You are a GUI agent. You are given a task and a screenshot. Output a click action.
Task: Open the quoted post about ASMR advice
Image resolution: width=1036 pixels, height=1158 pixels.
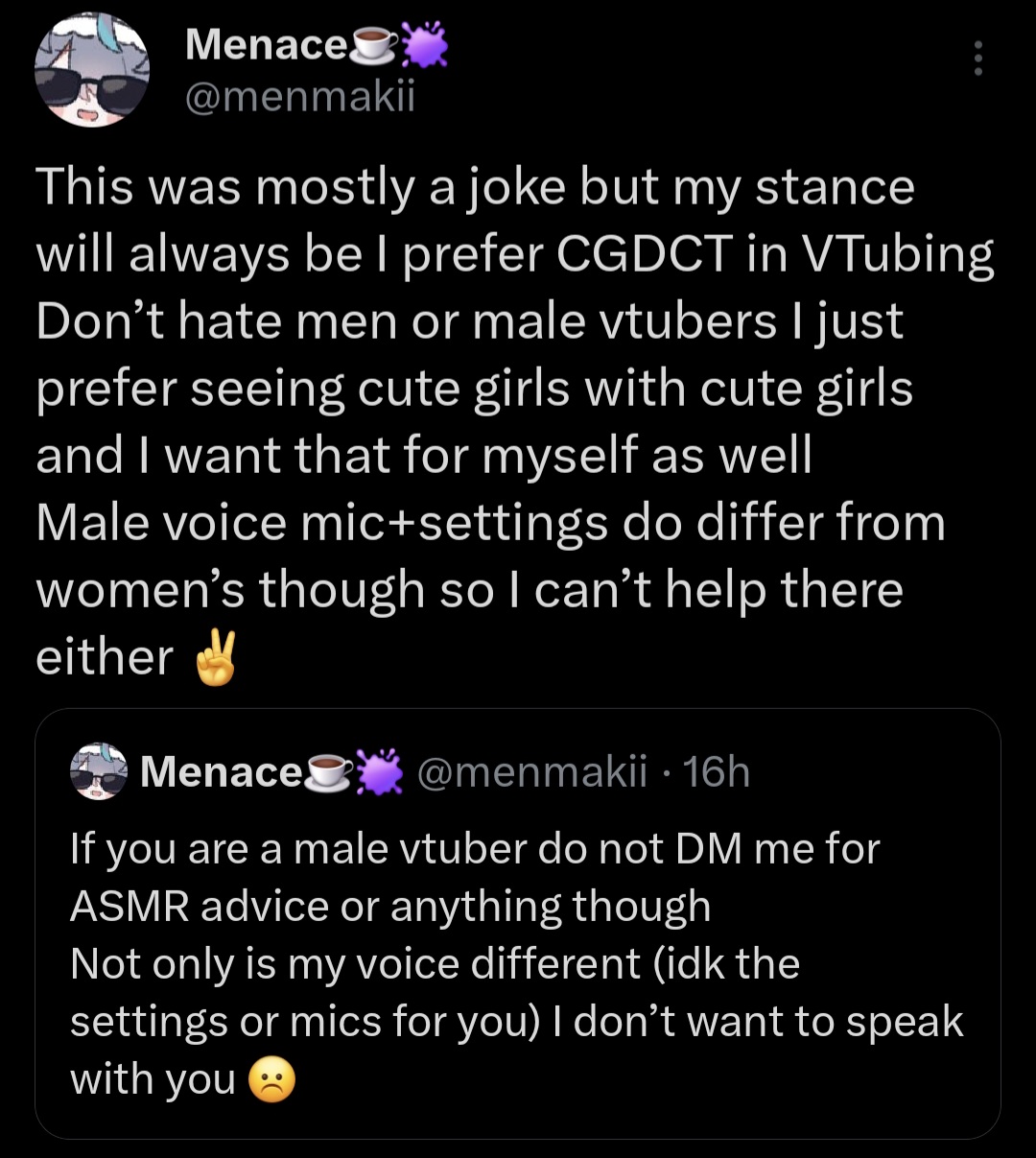coord(517,963)
